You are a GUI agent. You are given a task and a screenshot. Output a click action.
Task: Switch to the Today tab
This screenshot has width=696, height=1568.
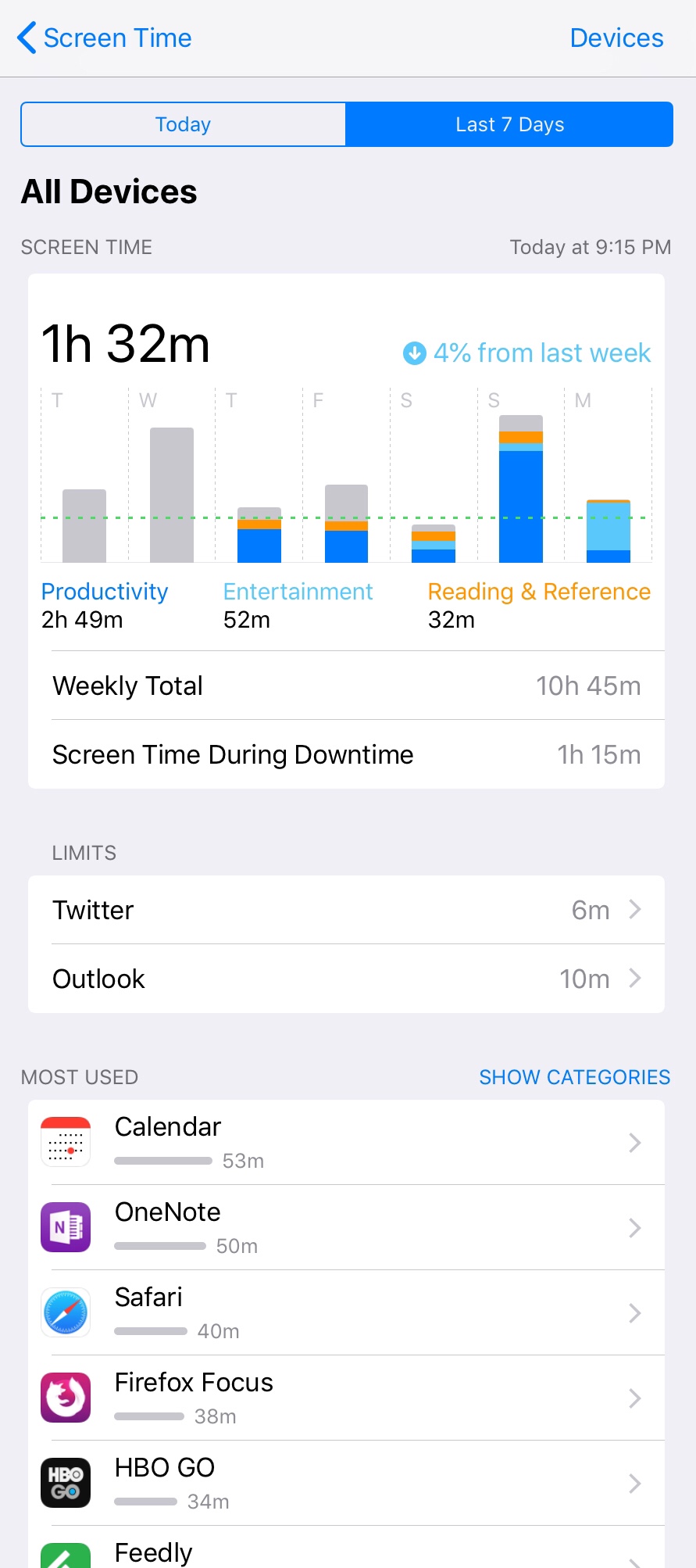pos(184,124)
